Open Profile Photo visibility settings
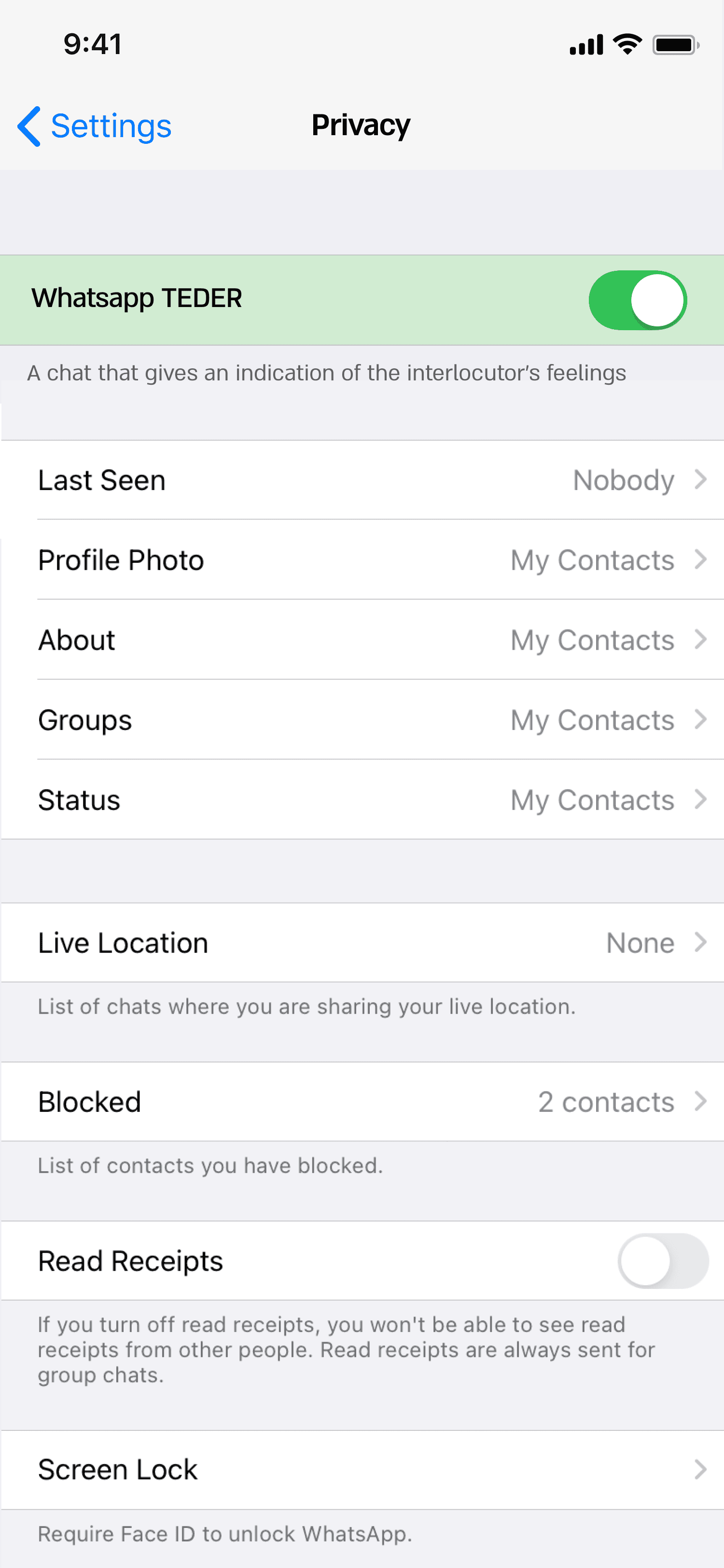Image resolution: width=724 pixels, height=1568 pixels. click(362, 560)
